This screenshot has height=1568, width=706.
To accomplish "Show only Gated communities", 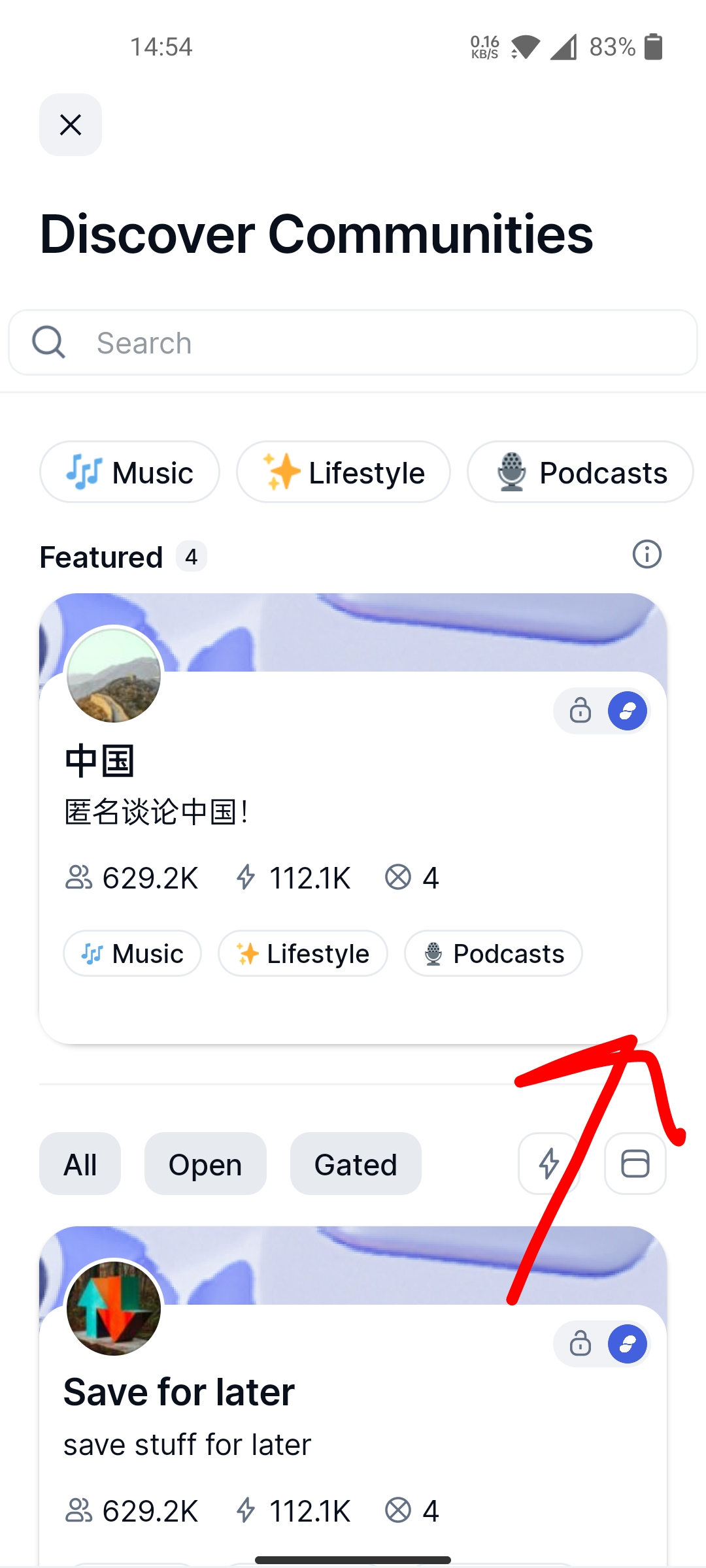I will pyautogui.click(x=356, y=1164).
